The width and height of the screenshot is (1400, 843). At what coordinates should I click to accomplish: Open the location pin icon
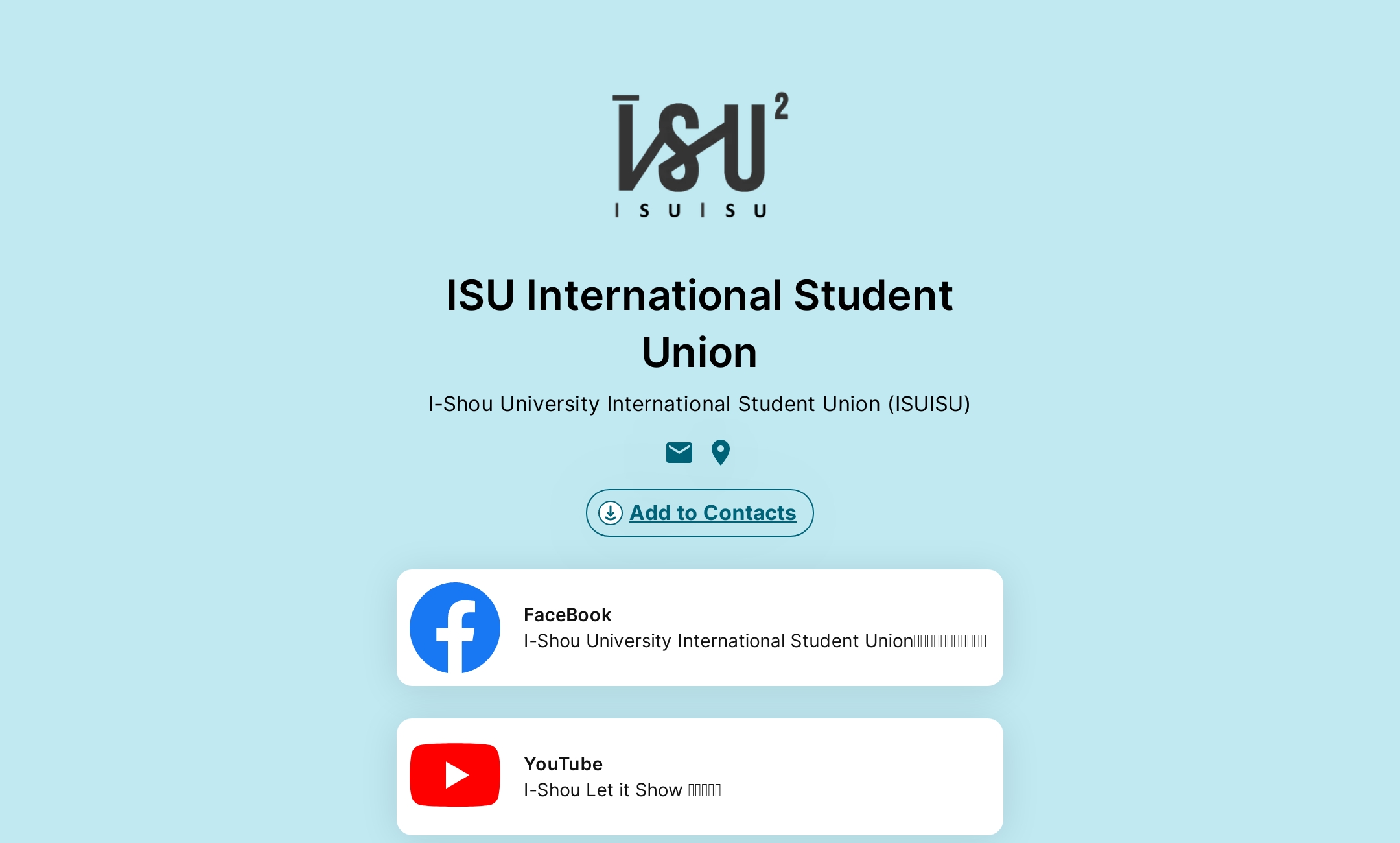[x=720, y=453]
